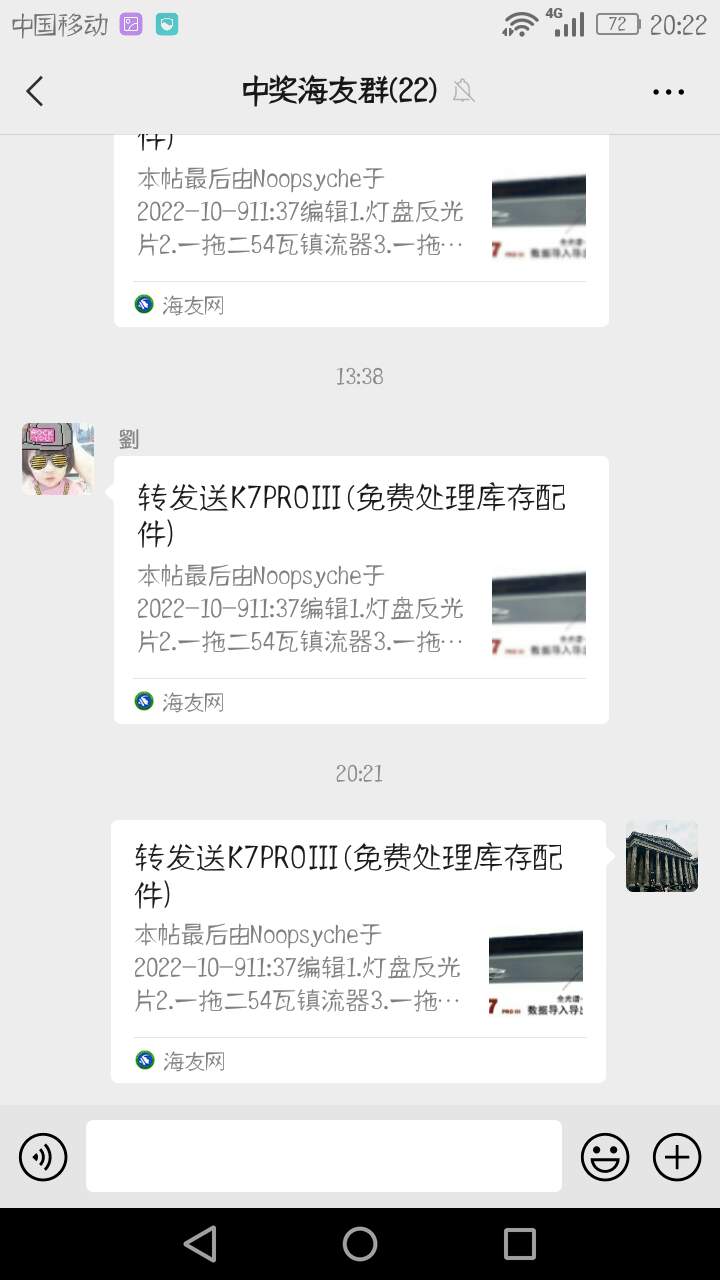The image size is (720, 1280).
Task: Tap the message text field
Action: click(323, 1156)
